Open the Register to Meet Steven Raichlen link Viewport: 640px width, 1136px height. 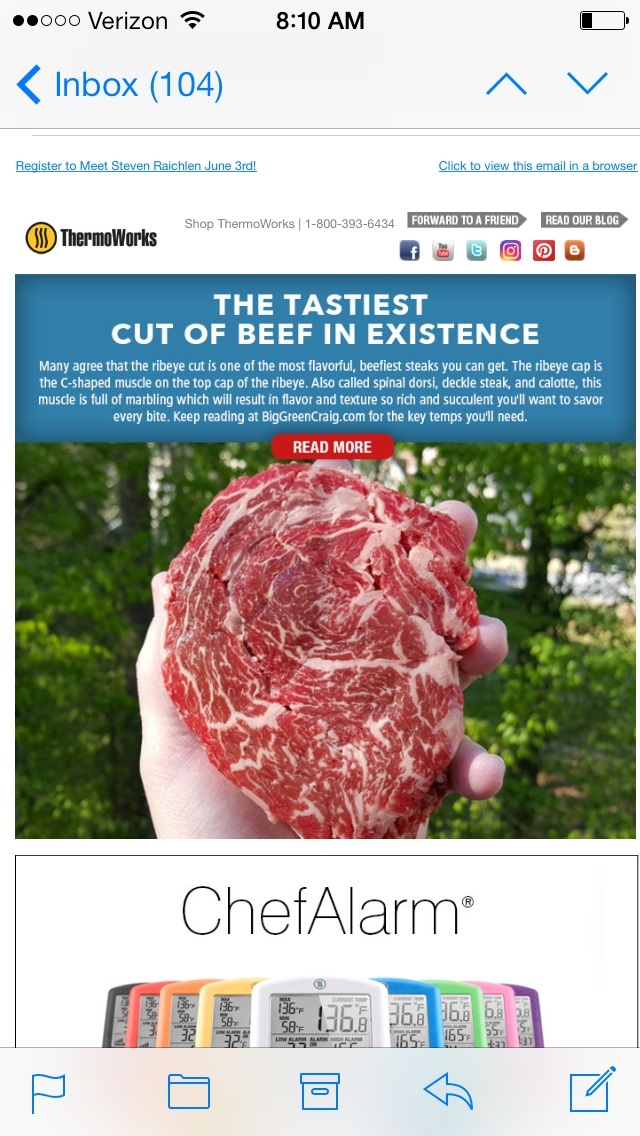point(136,166)
